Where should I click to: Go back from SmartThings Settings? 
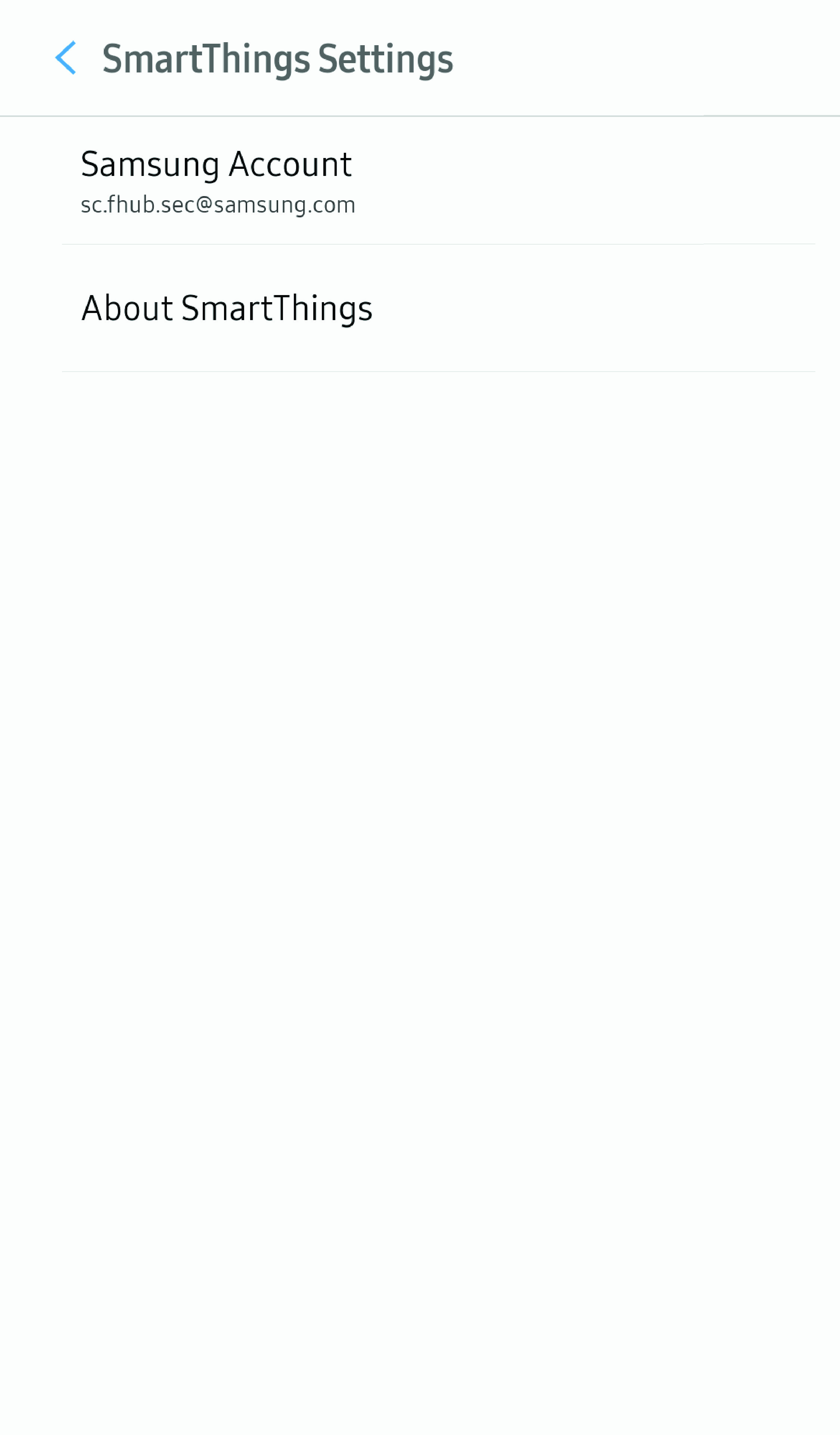click(x=65, y=58)
